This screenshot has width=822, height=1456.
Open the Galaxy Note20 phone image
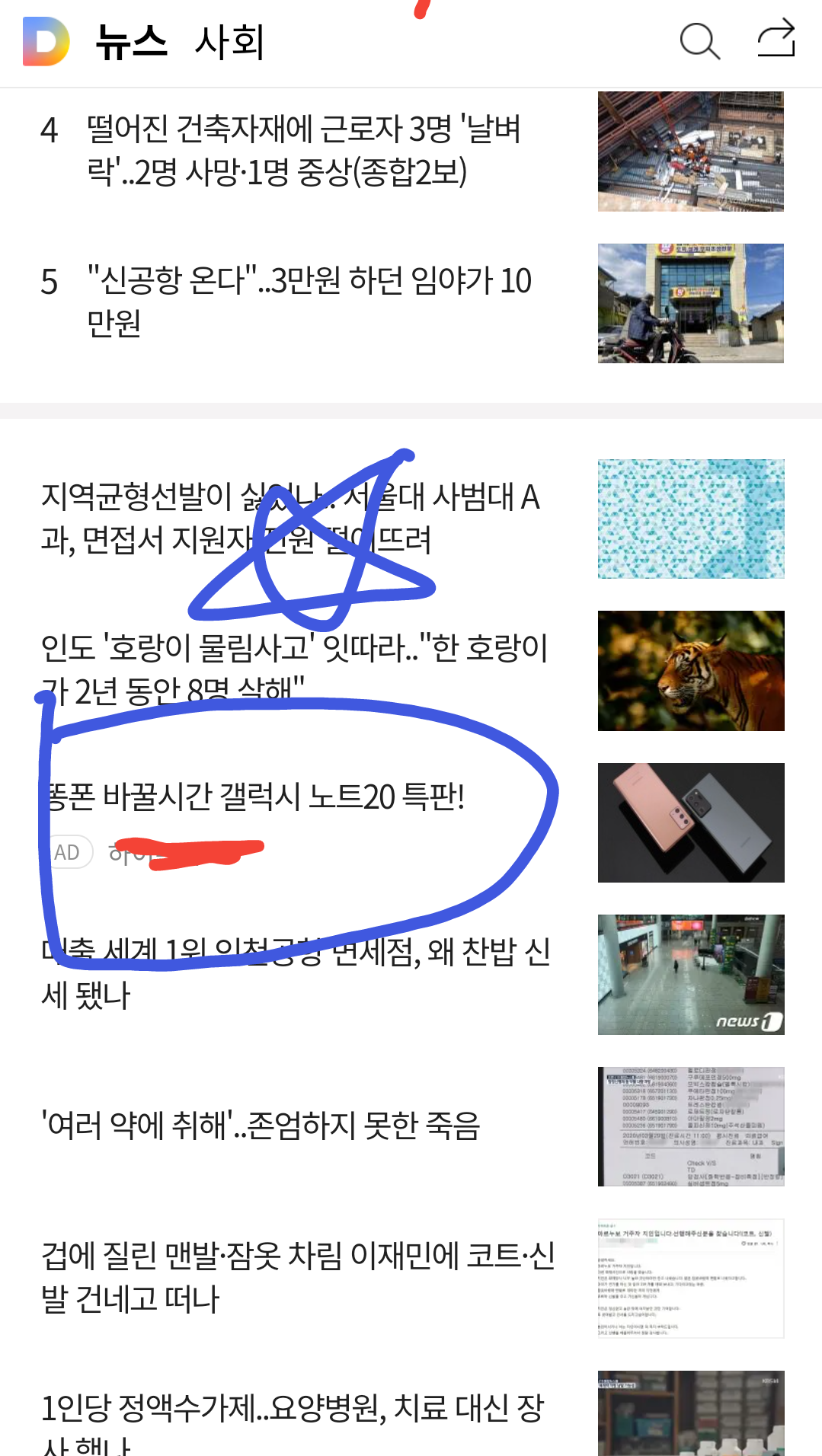tap(690, 822)
